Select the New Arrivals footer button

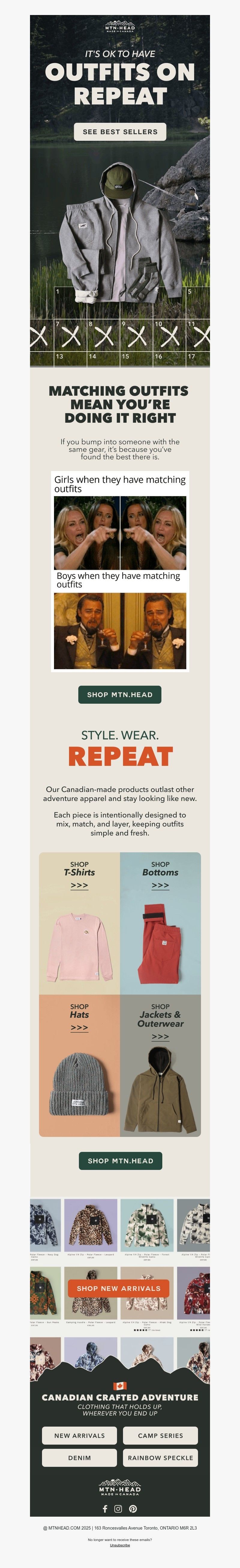click(79, 1435)
